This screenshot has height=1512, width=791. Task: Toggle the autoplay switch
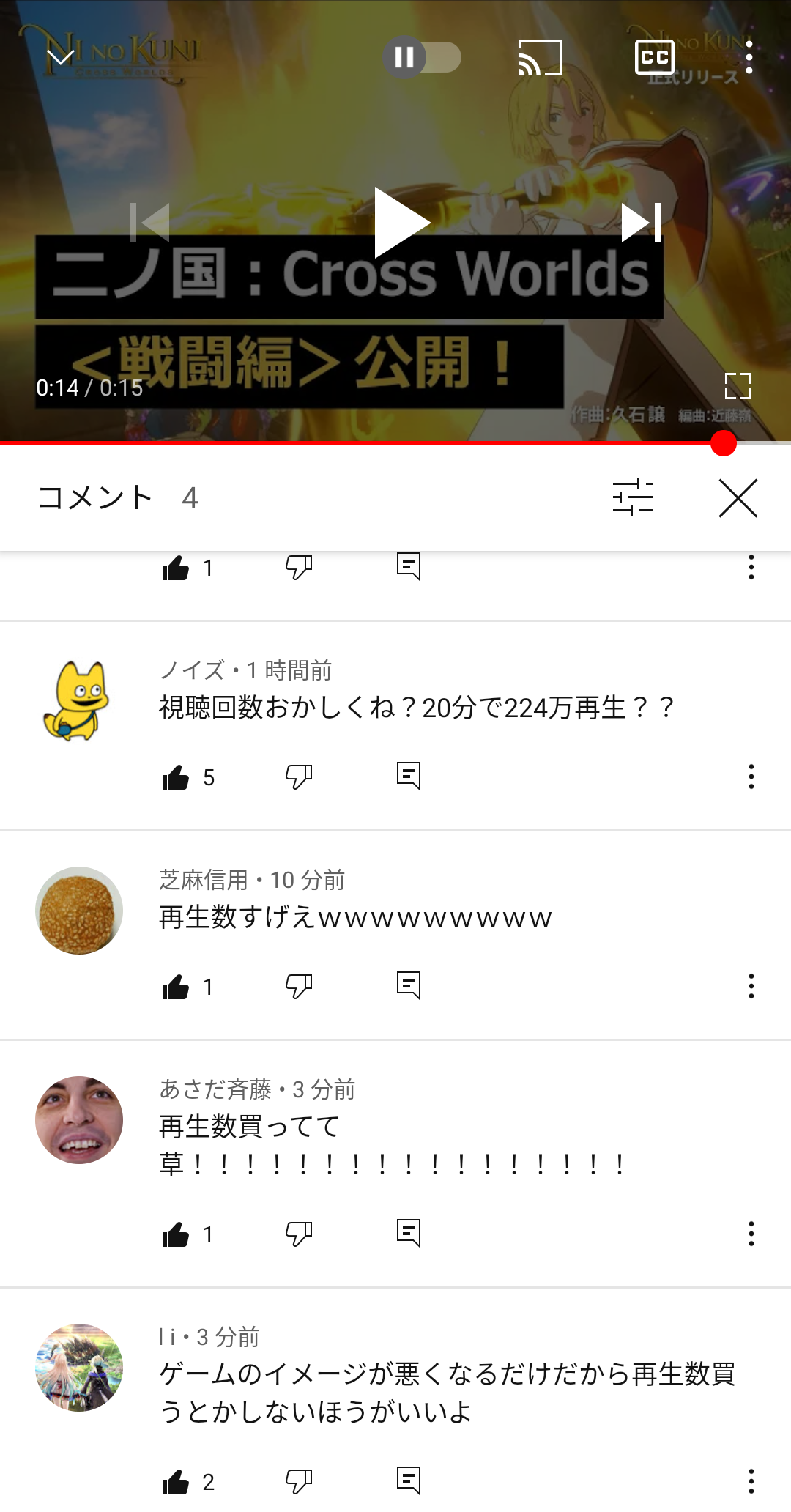coord(422,57)
